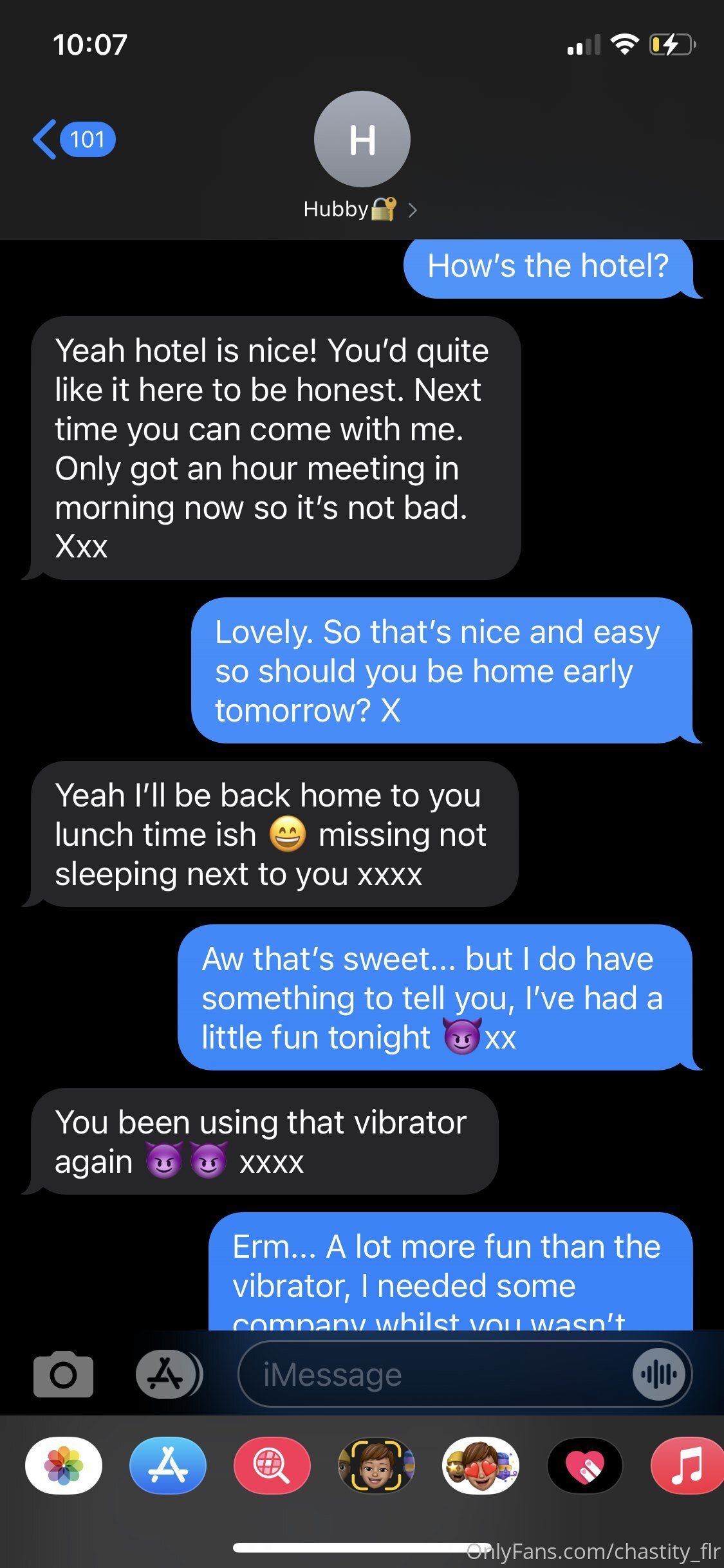Open the App Store iMessage app
The width and height of the screenshot is (724, 1568).
(x=168, y=1466)
